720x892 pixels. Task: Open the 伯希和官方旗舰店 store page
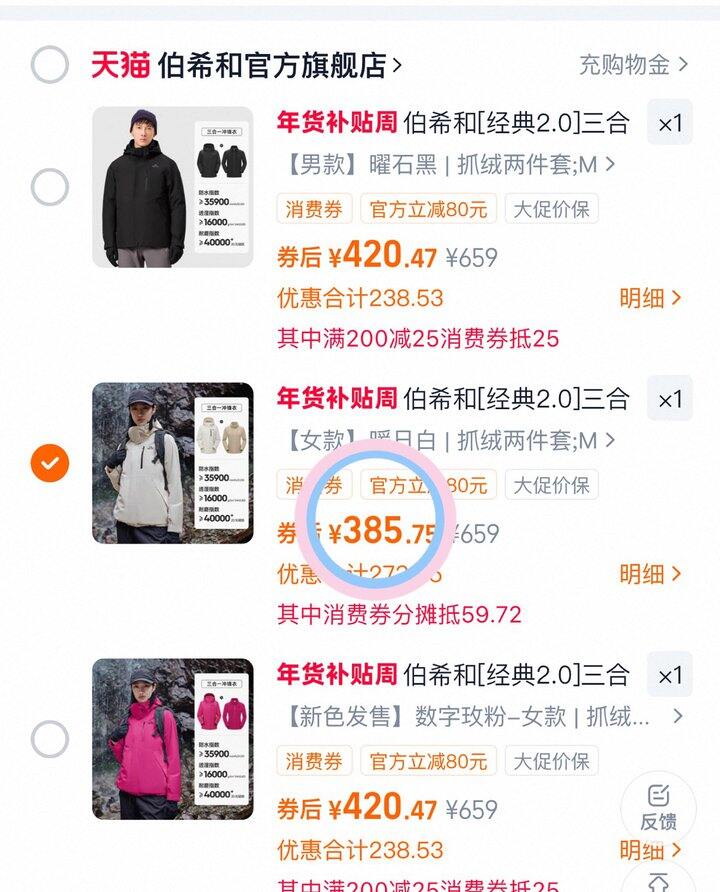click(x=270, y=66)
